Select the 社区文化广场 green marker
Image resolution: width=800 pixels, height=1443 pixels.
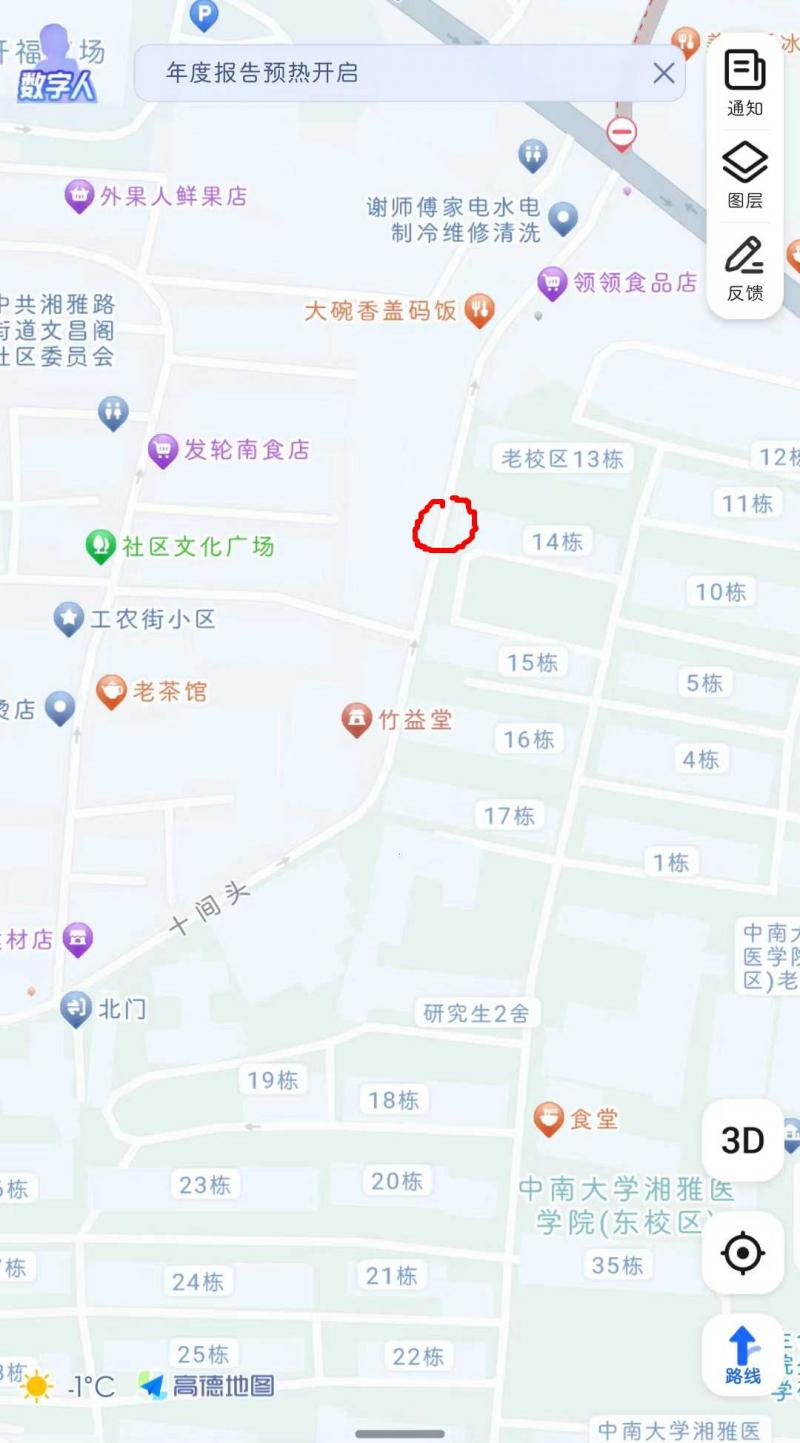tap(100, 542)
